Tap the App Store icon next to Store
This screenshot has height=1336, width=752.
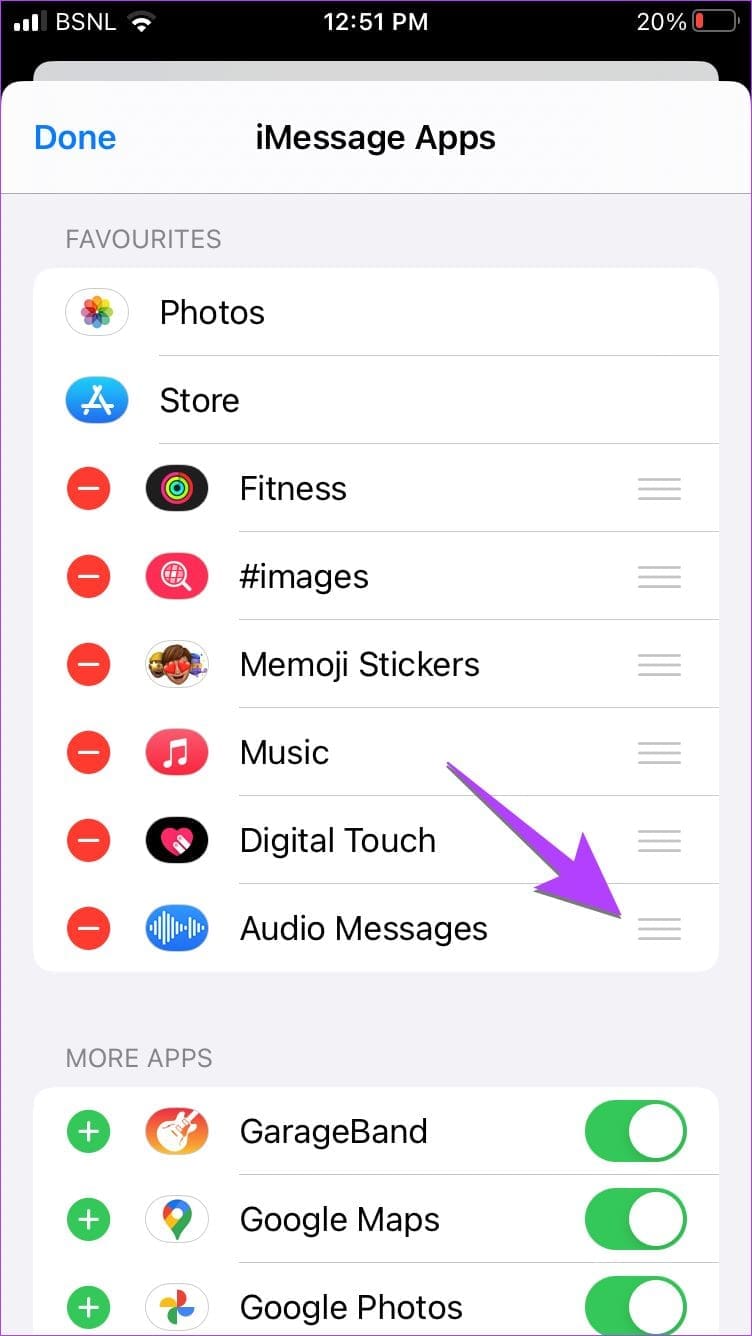(x=97, y=400)
